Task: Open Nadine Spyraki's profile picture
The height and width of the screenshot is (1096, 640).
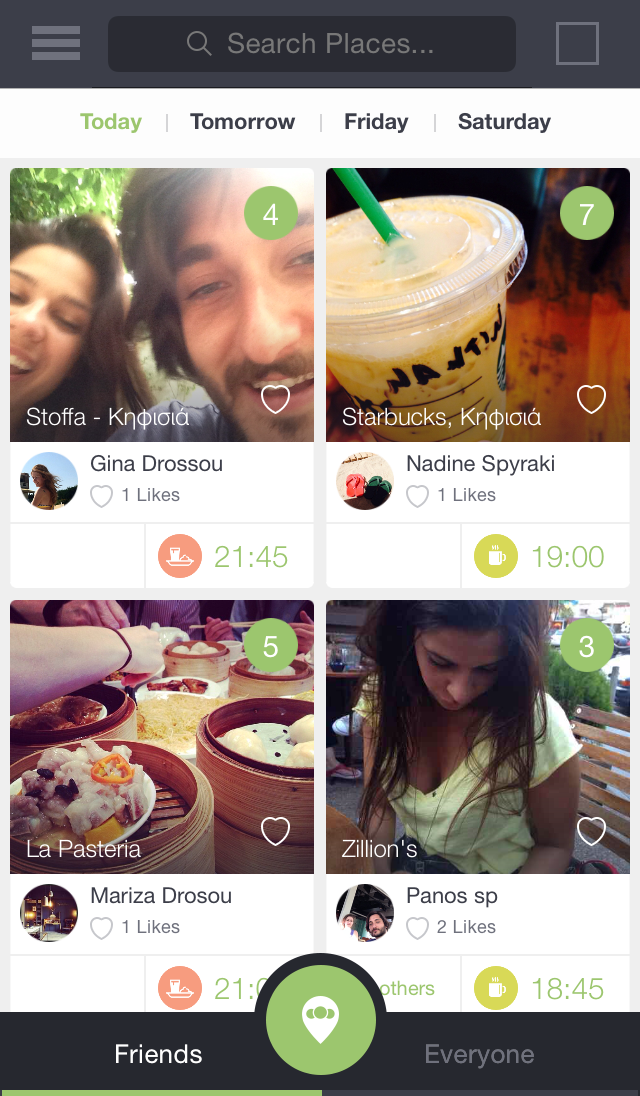Action: click(365, 481)
